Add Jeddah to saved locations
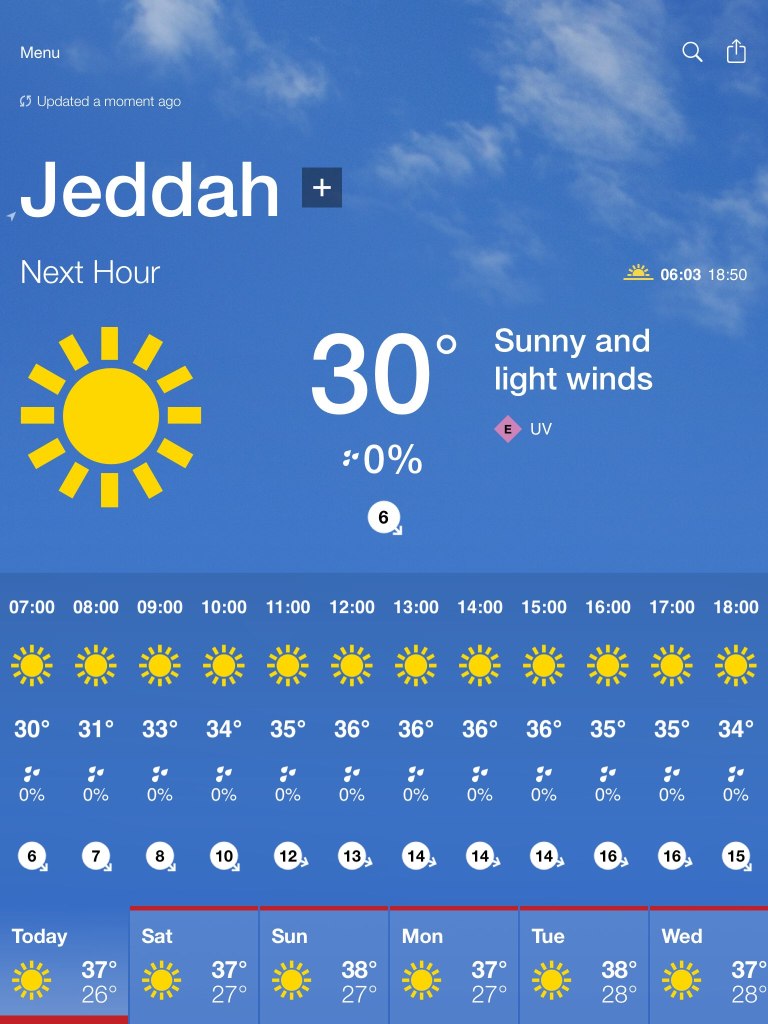This screenshot has height=1024, width=768. pos(322,188)
